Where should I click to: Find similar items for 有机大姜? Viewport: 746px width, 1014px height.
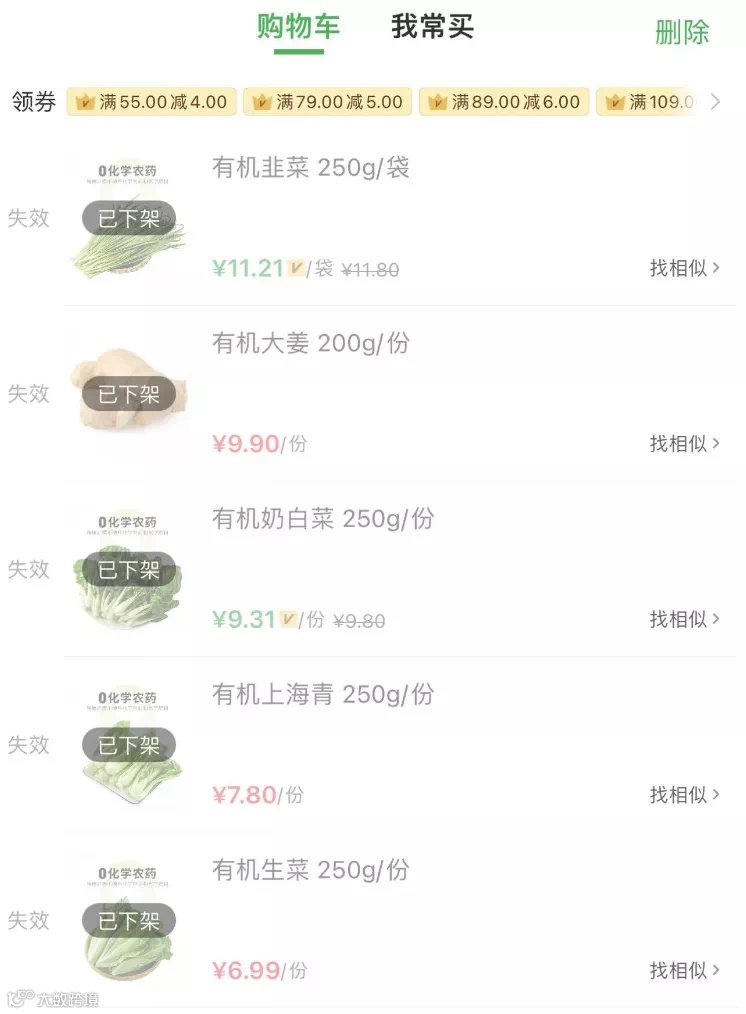[x=685, y=443]
